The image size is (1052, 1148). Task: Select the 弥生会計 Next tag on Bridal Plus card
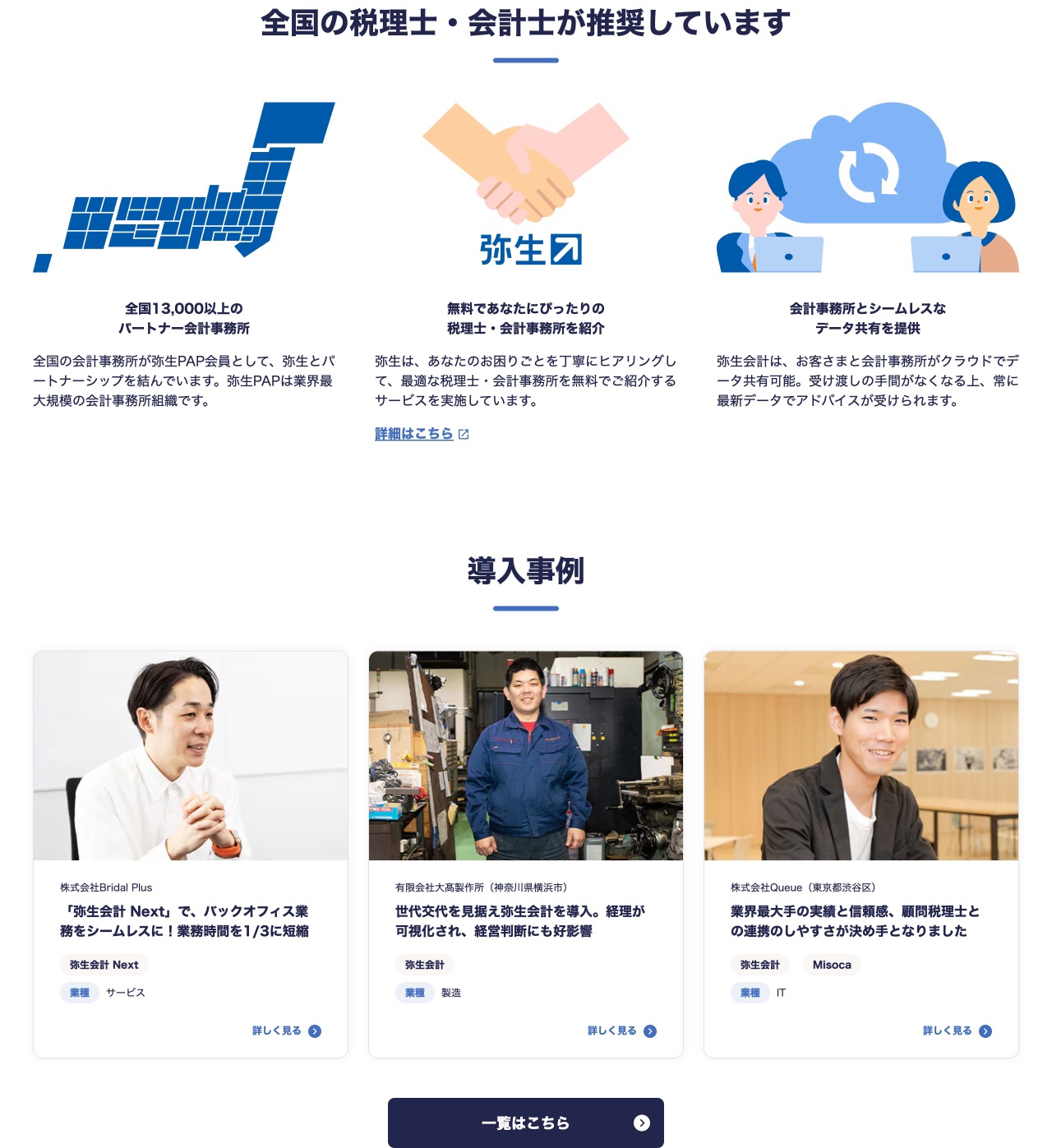coord(104,965)
